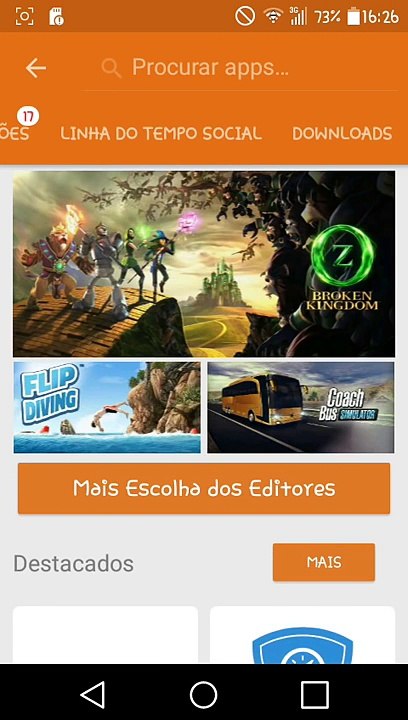
Task: Tap MAIS next to Destacados
Action: point(324,562)
